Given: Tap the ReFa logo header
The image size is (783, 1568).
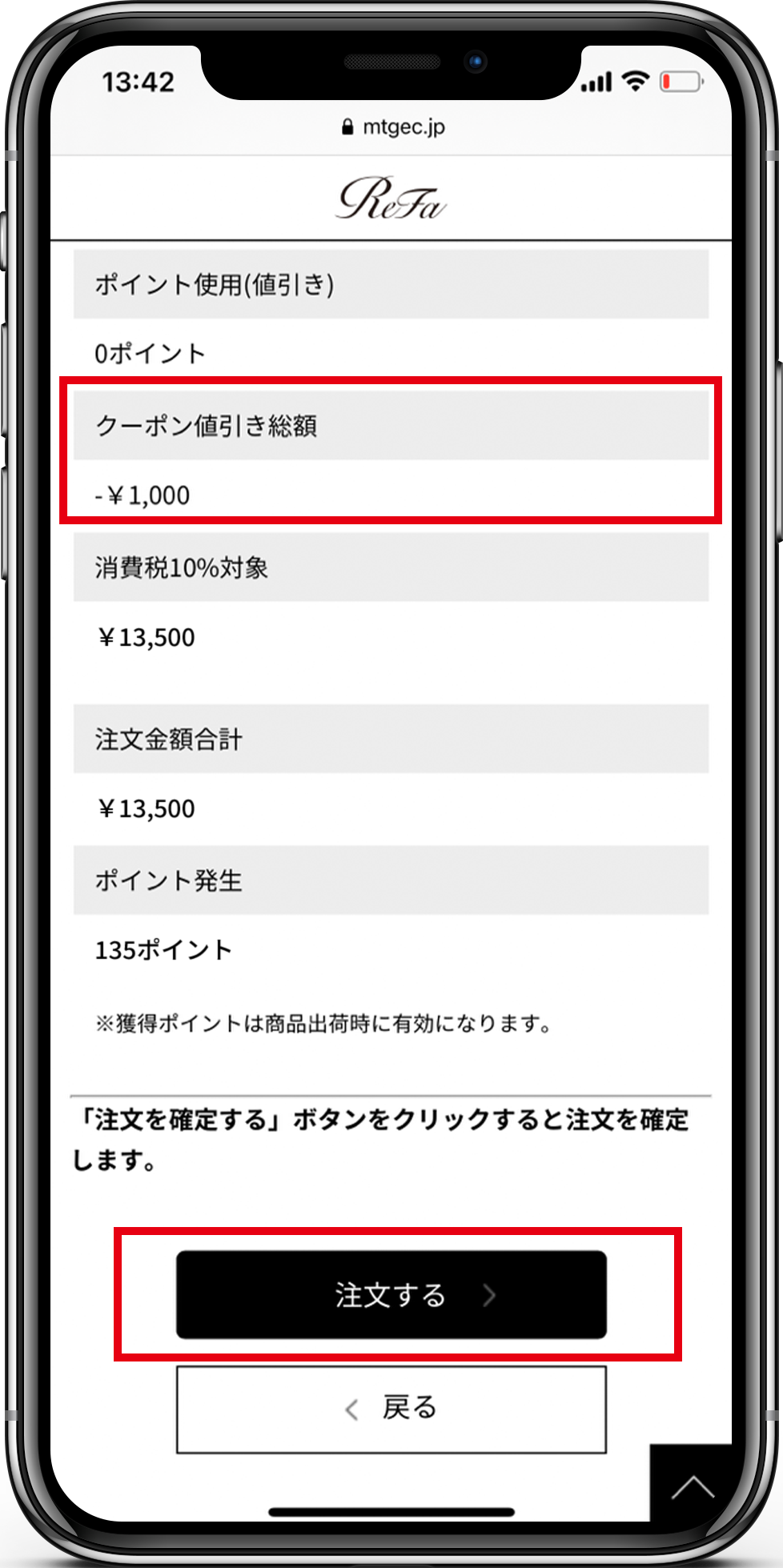Looking at the screenshot, I should (x=391, y=199).
